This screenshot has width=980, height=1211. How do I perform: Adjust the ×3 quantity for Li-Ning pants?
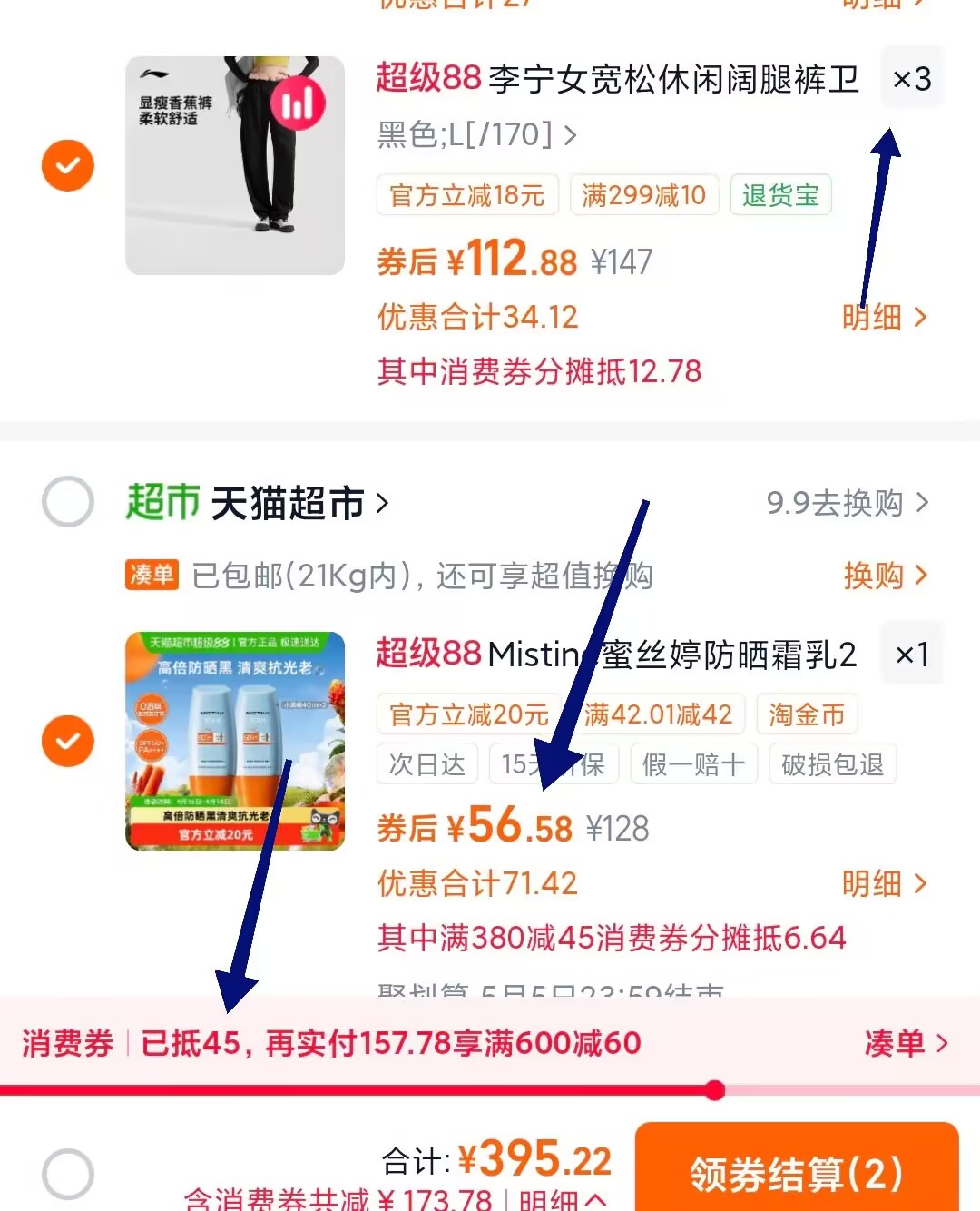(x=912, y=79)
